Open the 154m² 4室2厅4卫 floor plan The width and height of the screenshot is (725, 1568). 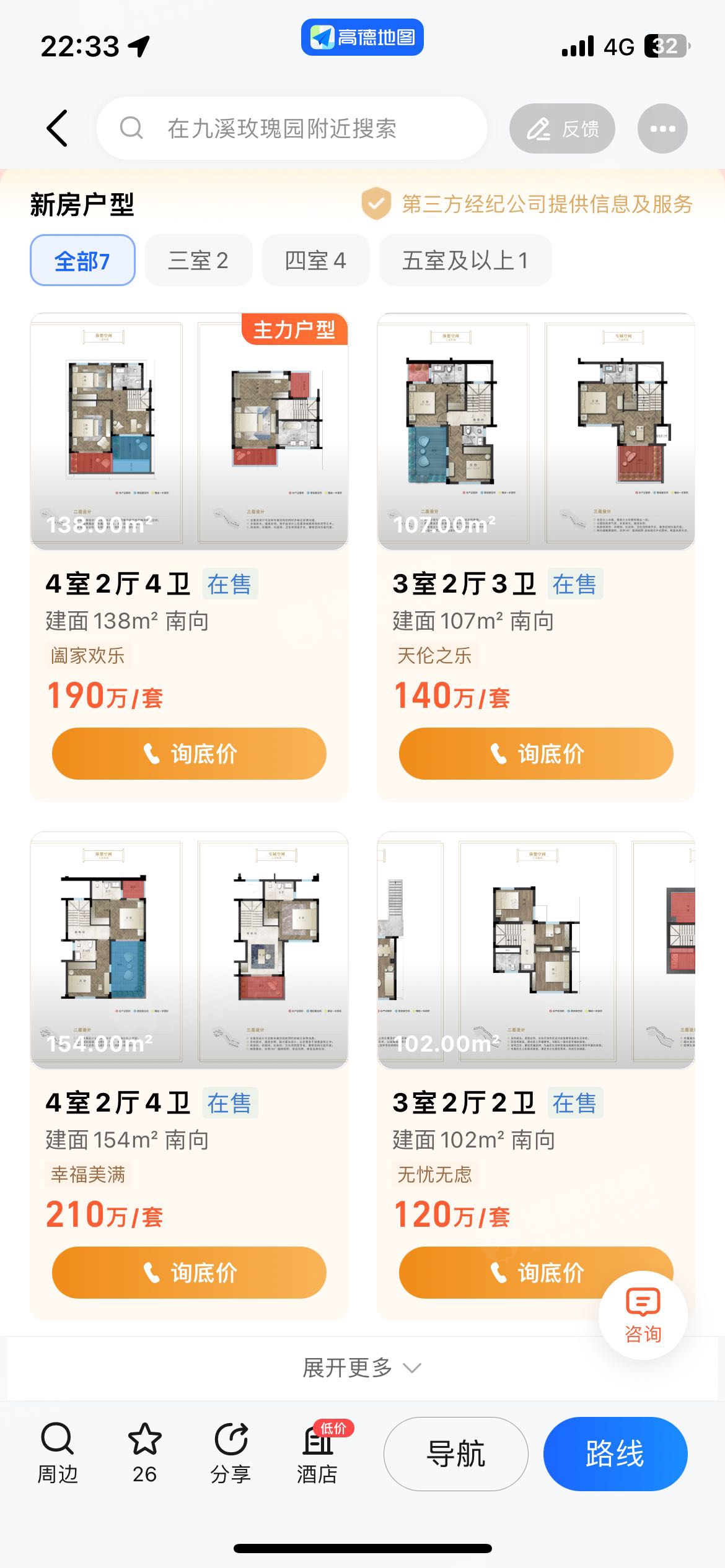[x=189, y=950]
